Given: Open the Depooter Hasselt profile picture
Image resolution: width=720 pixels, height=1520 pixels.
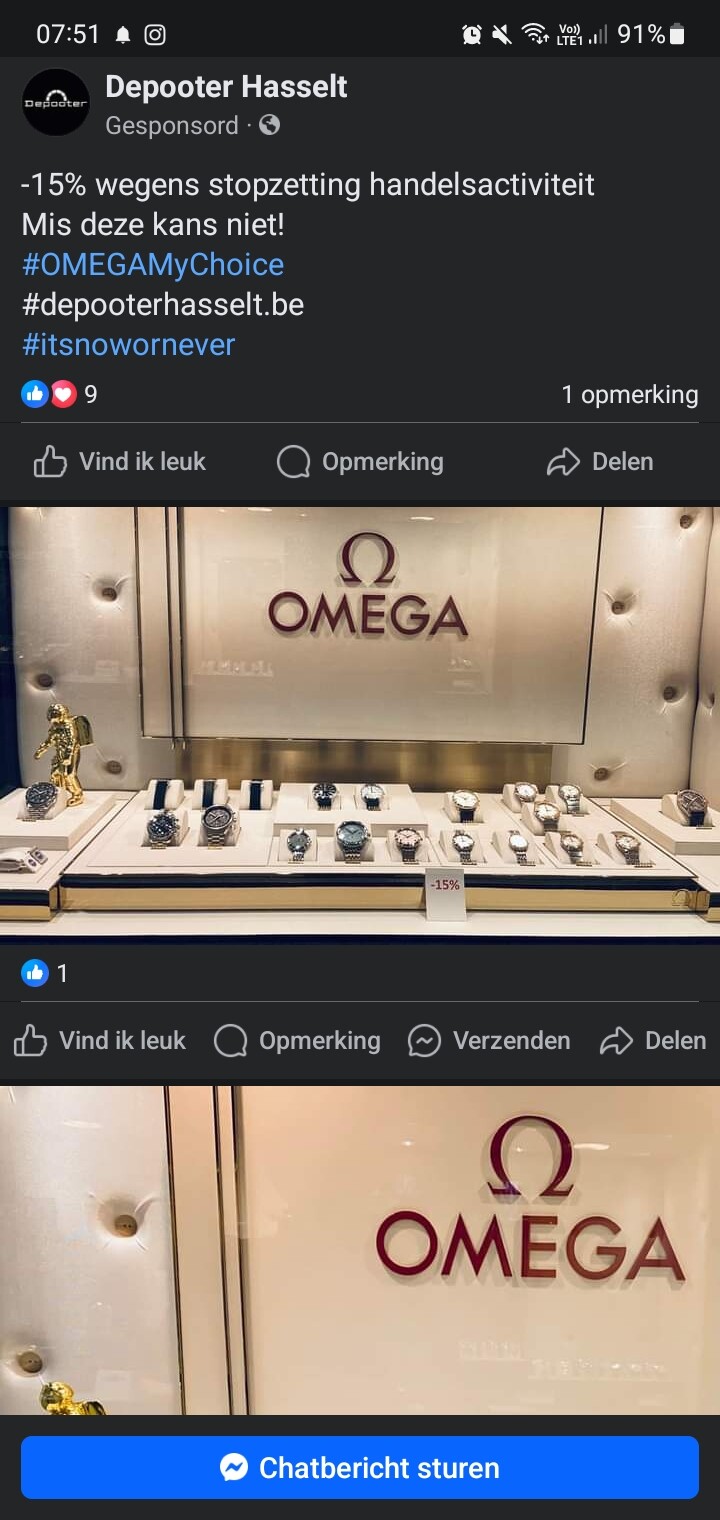Looking at the screenshot, I should (56, 103).
